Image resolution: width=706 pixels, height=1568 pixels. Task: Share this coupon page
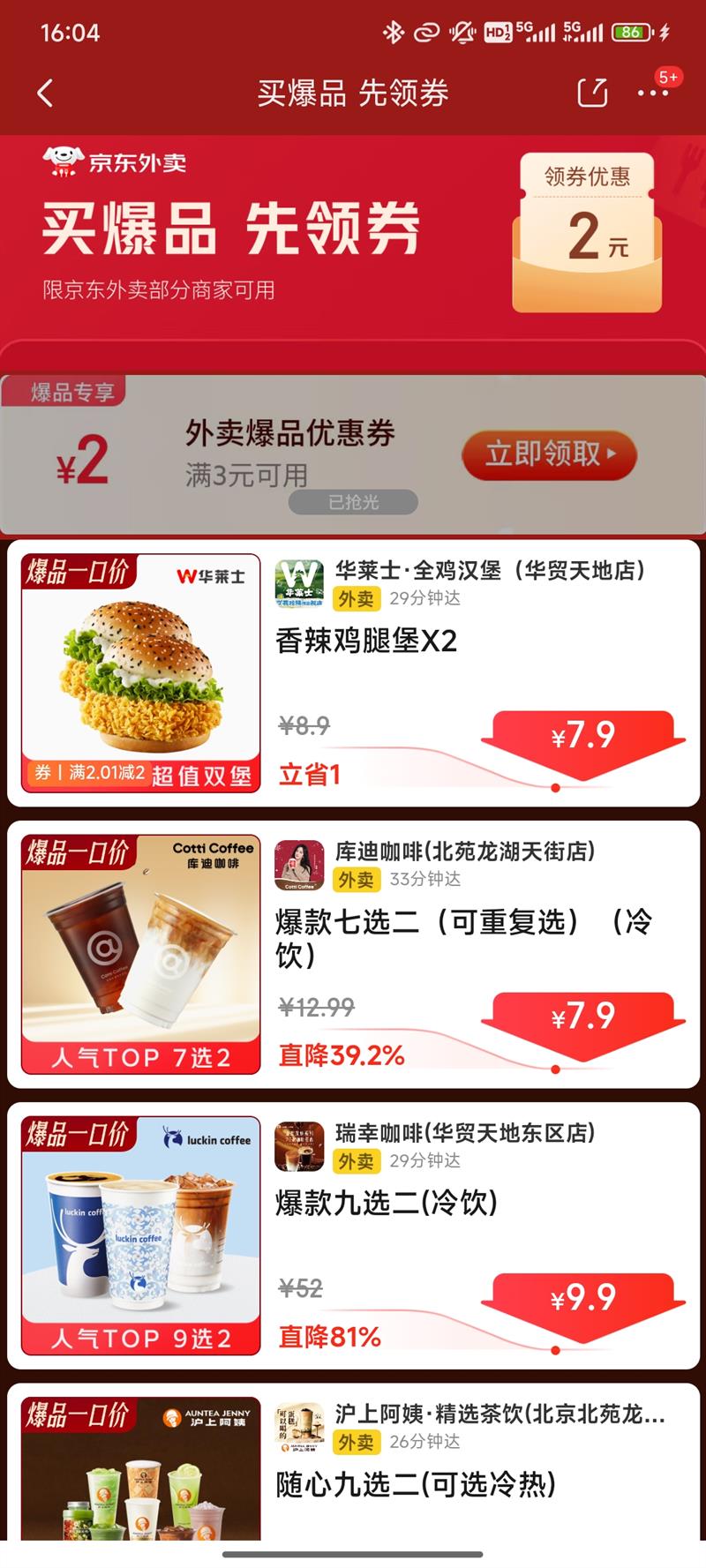pyautogui.click(x=592, y=93)
